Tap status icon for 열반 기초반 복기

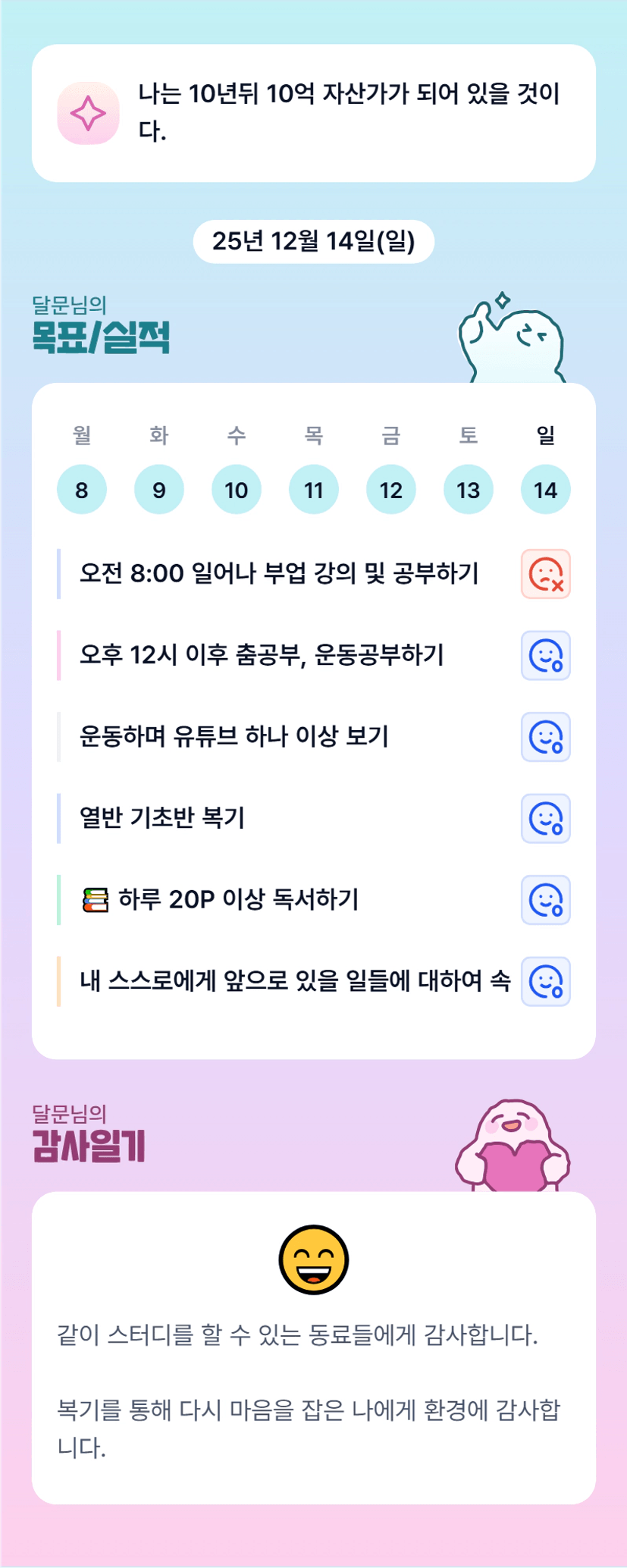point(546,818)
